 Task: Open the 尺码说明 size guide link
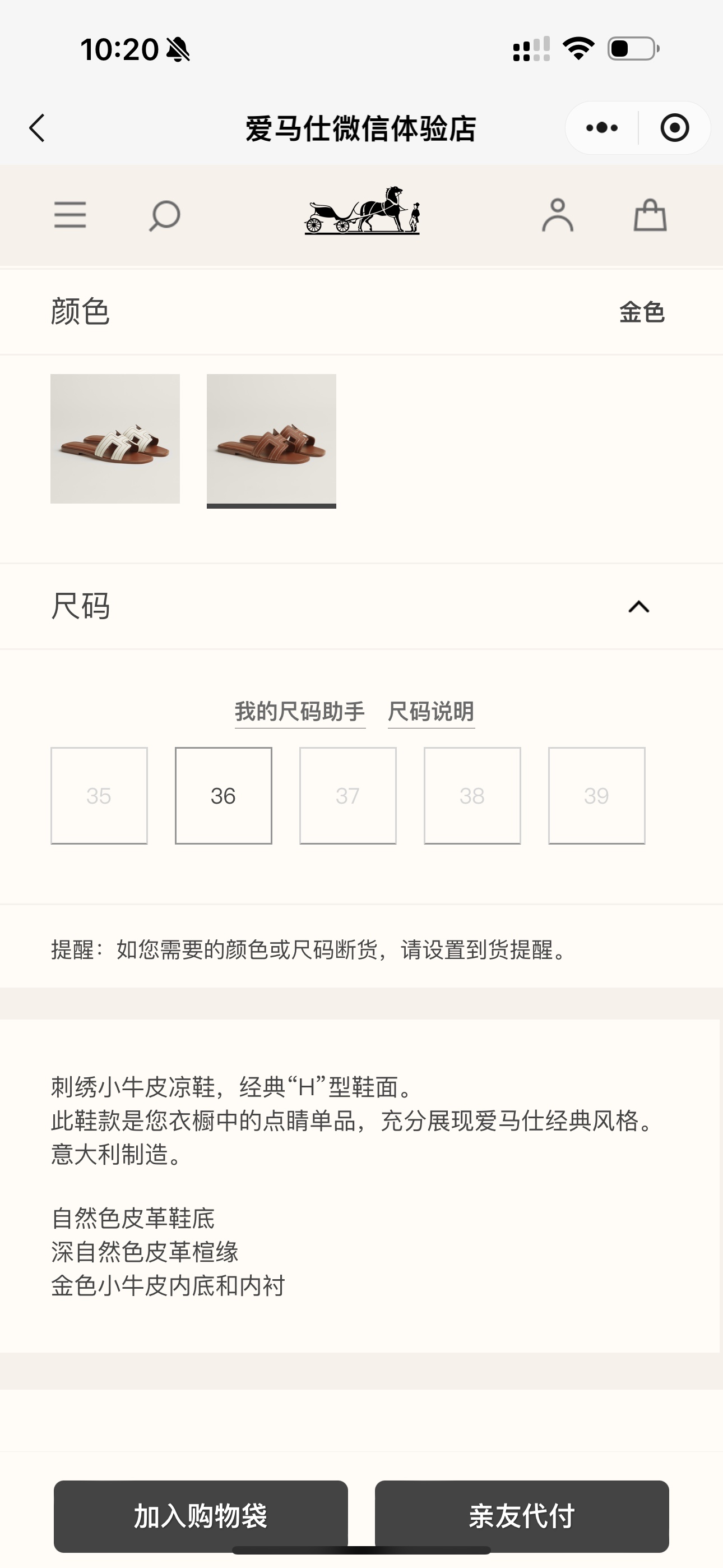pos(431,712)
